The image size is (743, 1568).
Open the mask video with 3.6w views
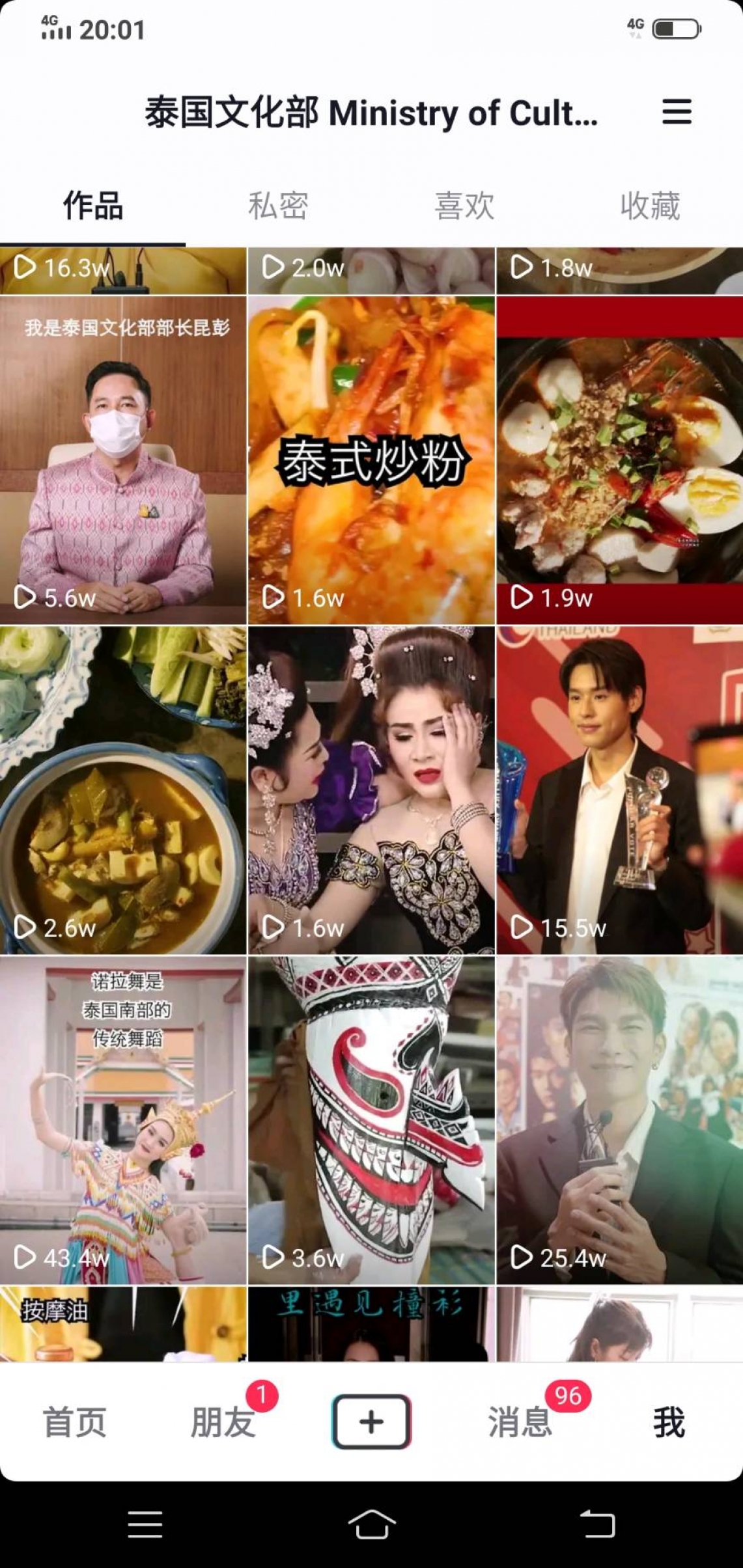tap(371, 1120)
